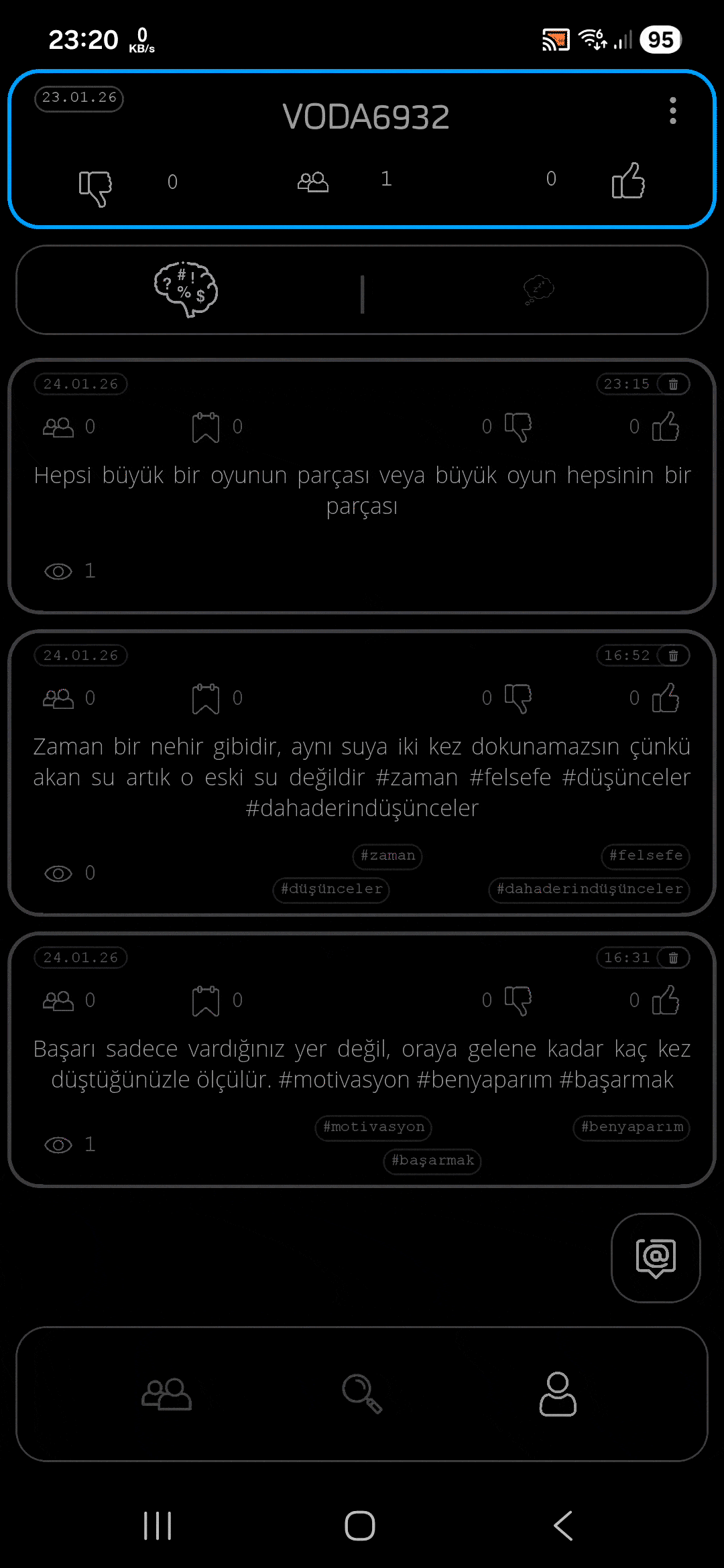Like the 'Başarı sadece vardığınız yer' post
Screen dimensions: 724x1568
coord(666,1000)
